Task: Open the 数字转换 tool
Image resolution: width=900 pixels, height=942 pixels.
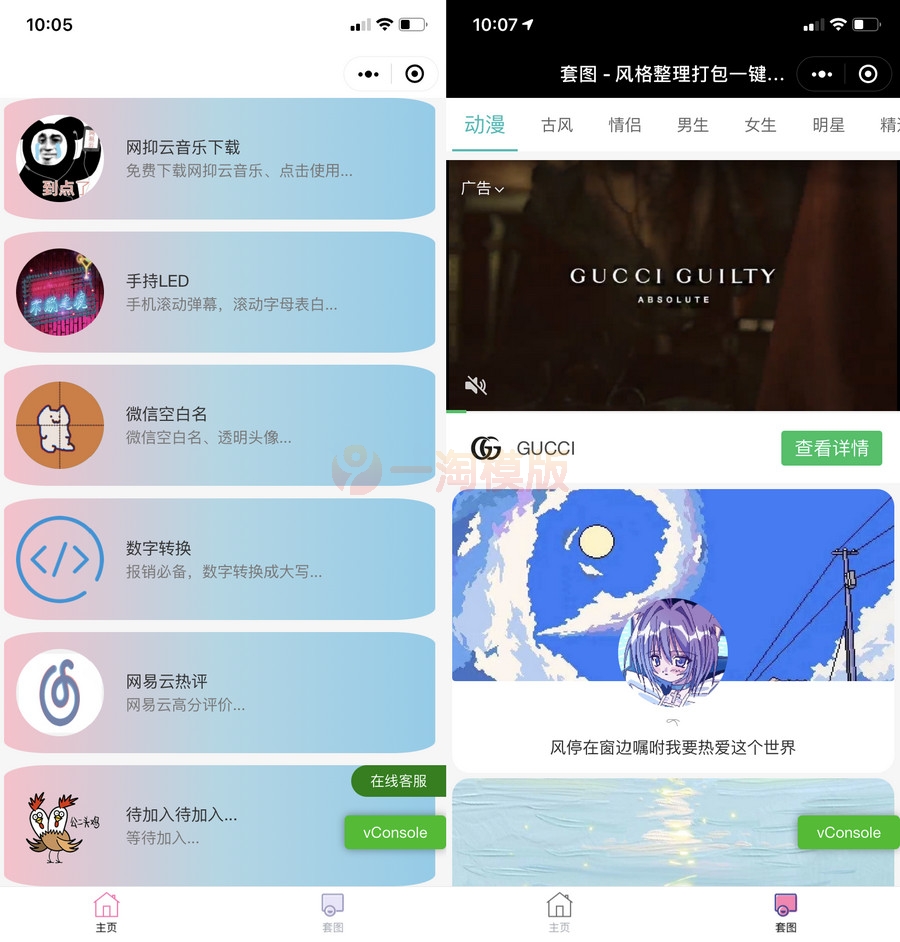Action: point(220,559)
